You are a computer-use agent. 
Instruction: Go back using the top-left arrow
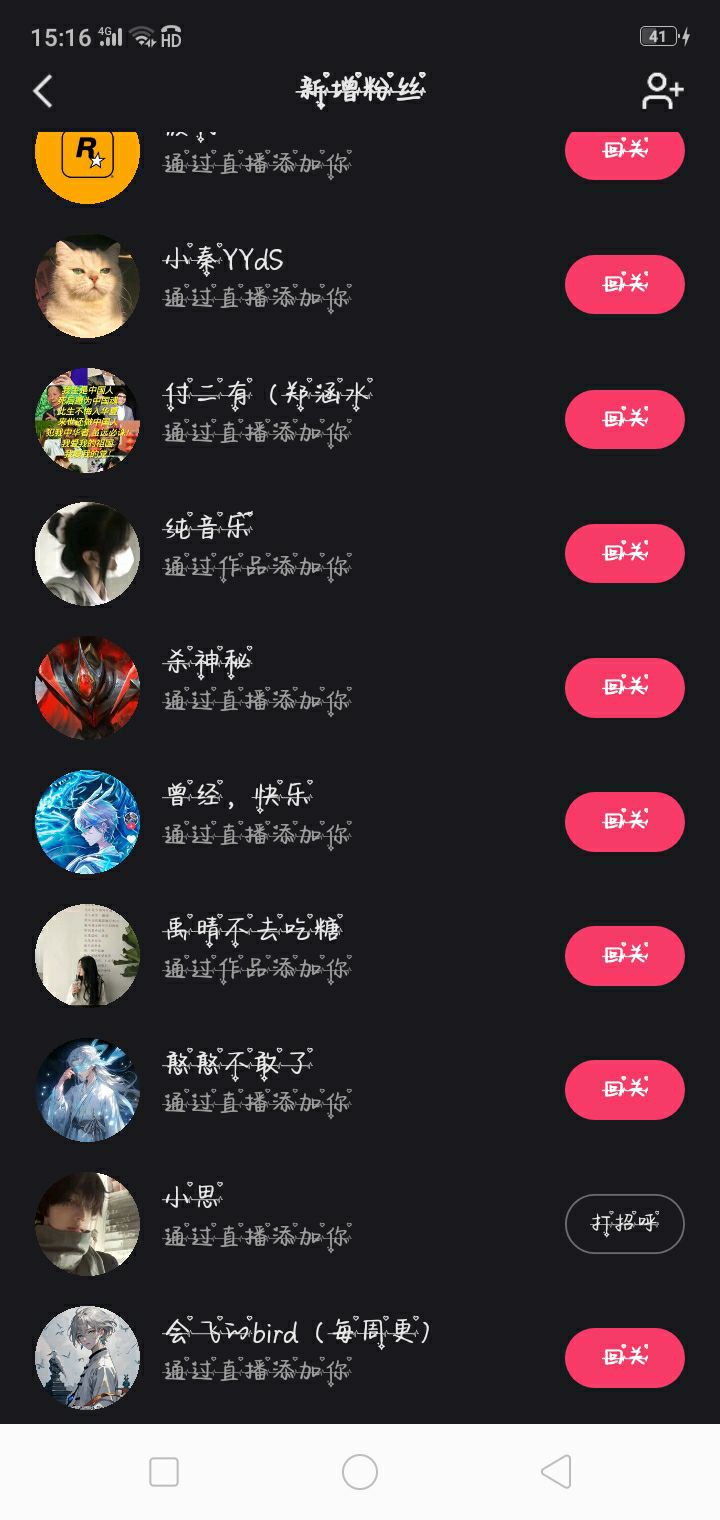click(x=43, y=91)
